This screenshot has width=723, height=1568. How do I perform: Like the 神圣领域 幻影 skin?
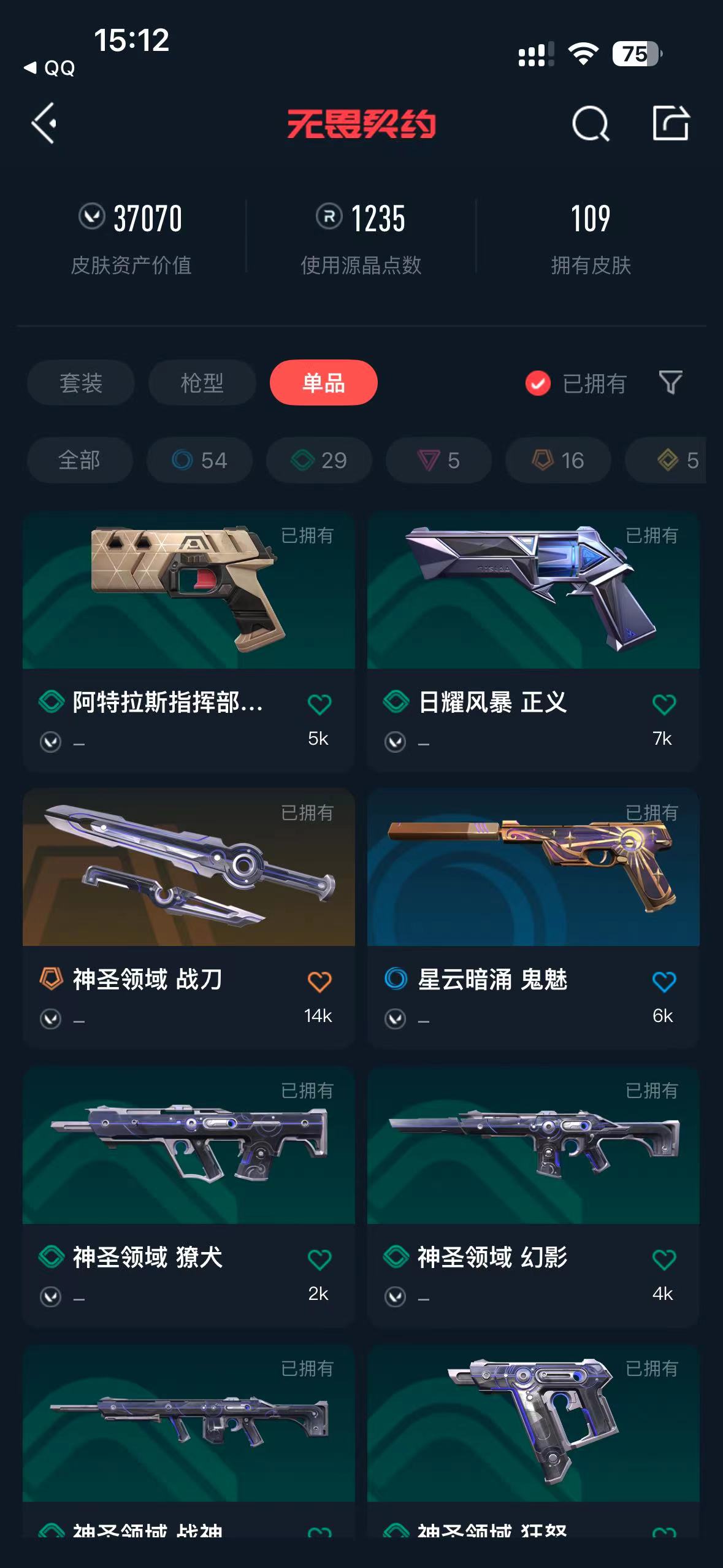(664, 1259)
